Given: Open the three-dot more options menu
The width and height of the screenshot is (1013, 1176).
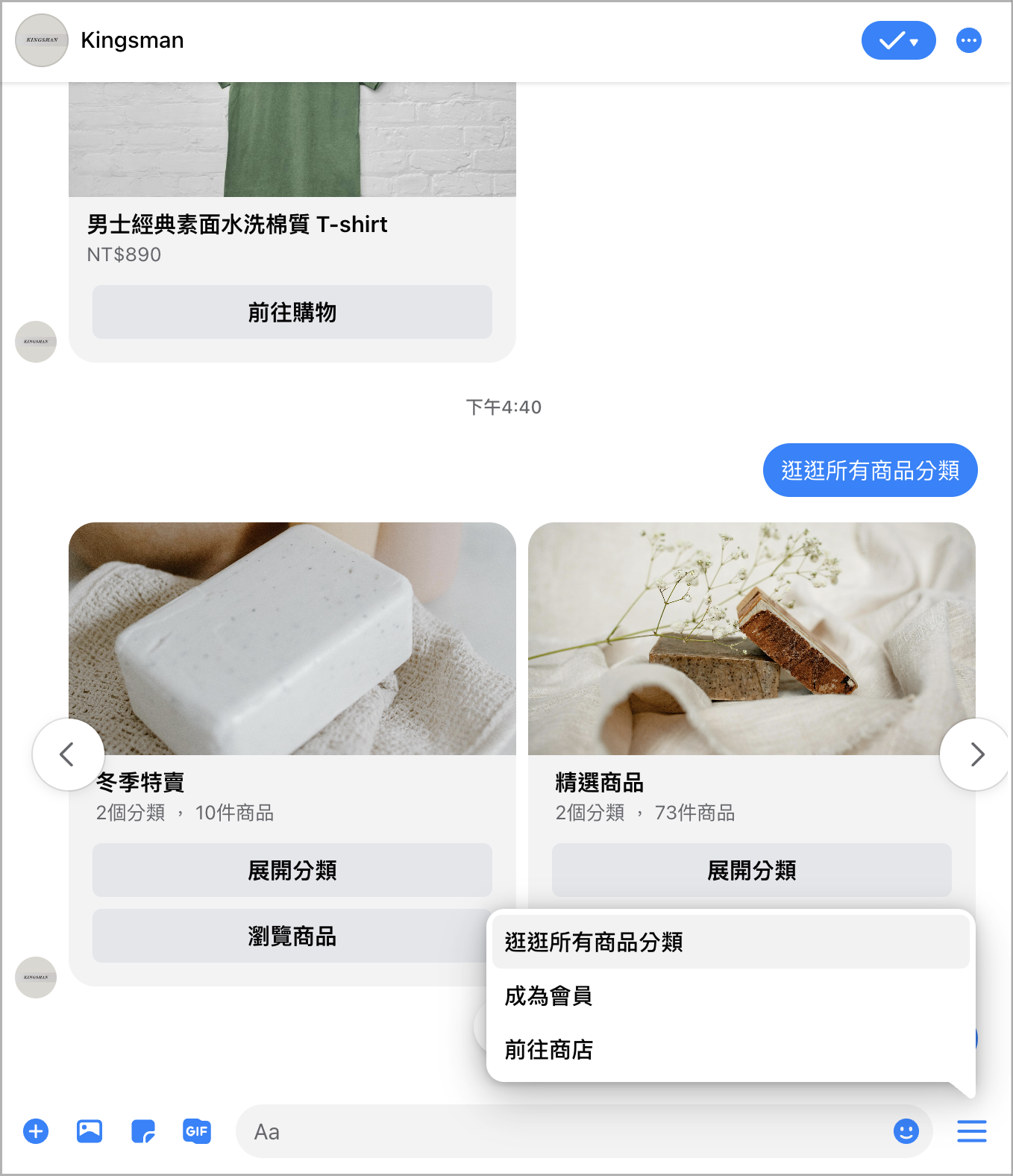Looking at the screenshot, I should pos(968,40).
